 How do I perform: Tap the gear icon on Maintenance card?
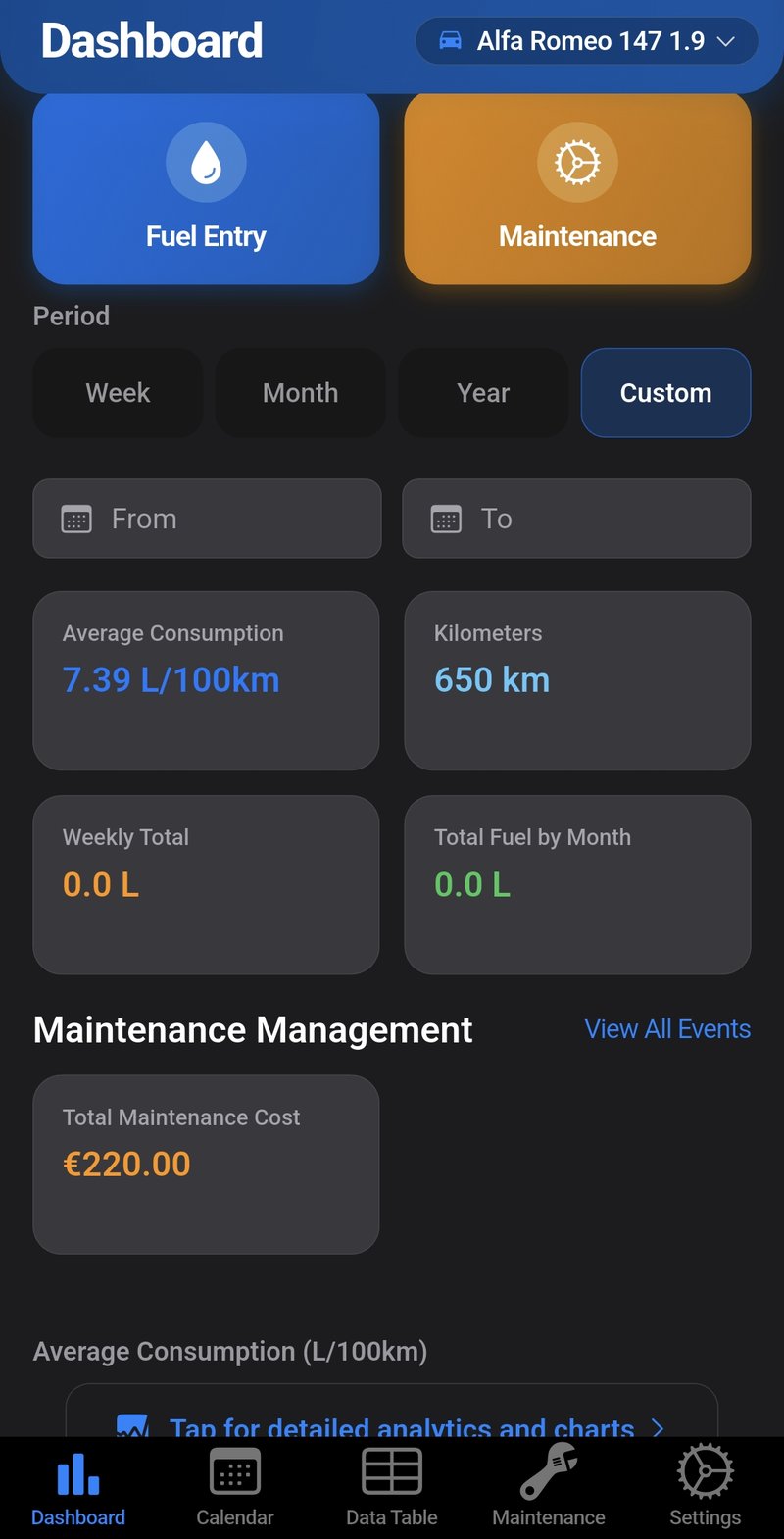click(577, 164)
